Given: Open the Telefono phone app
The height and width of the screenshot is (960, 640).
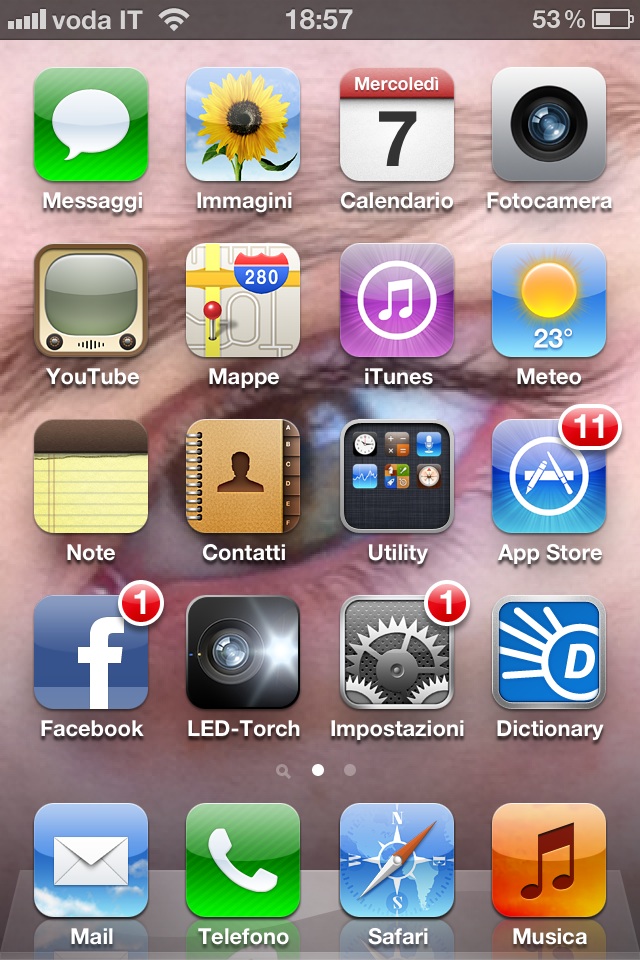Looking at the screenshot, I should (243, 862).
